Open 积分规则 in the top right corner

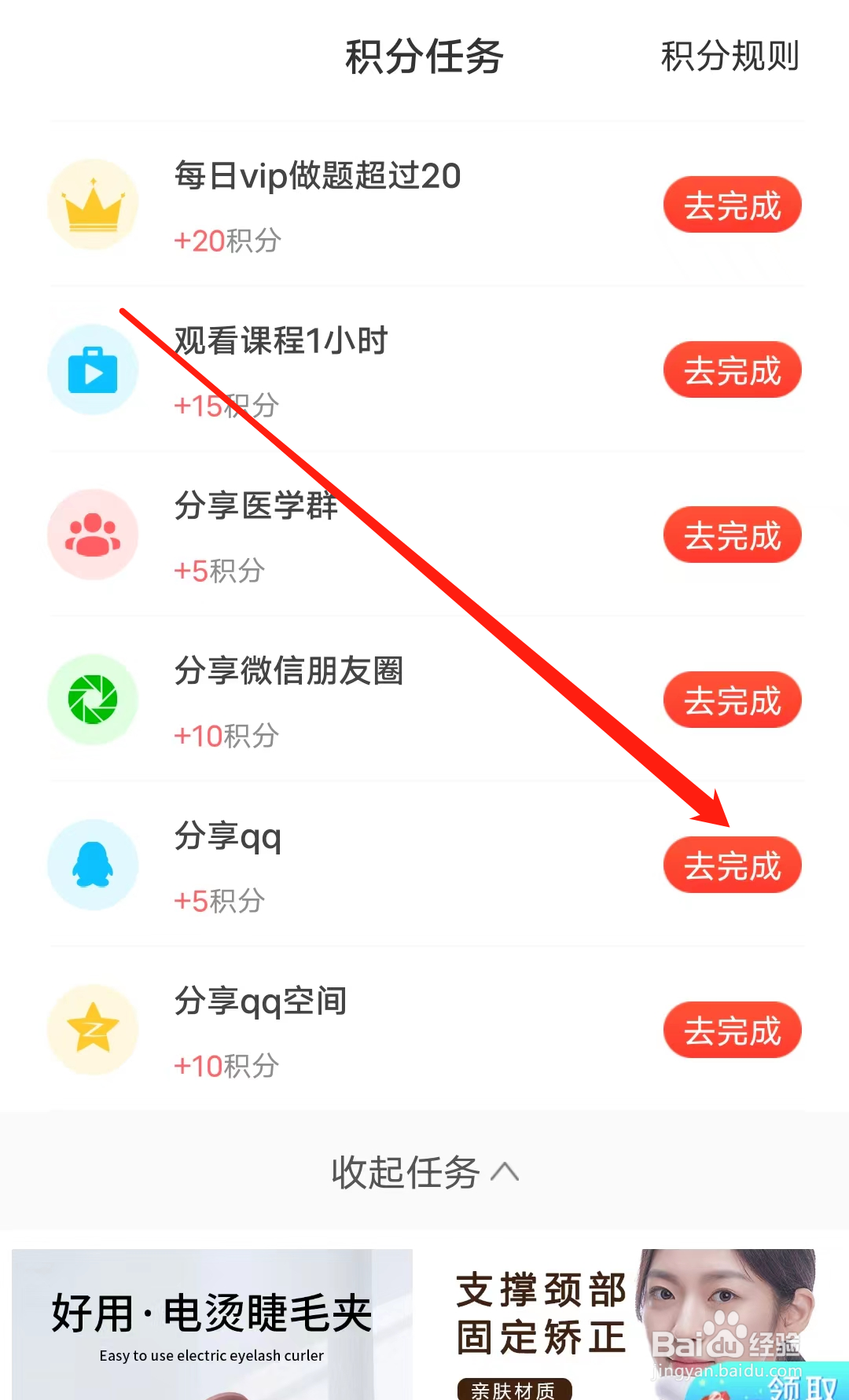pos(730,57)
